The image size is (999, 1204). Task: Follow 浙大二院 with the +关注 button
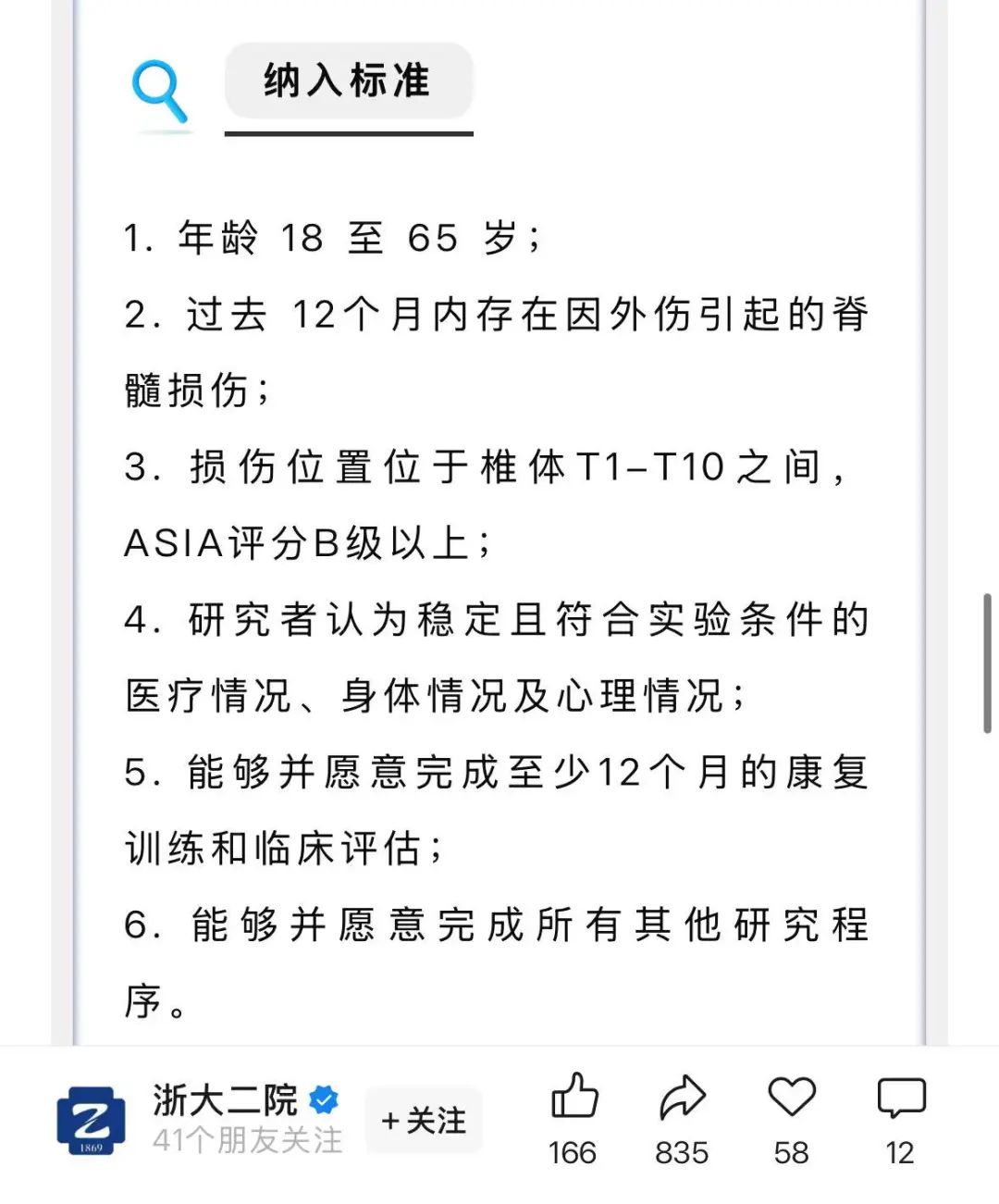point(424,1121)
